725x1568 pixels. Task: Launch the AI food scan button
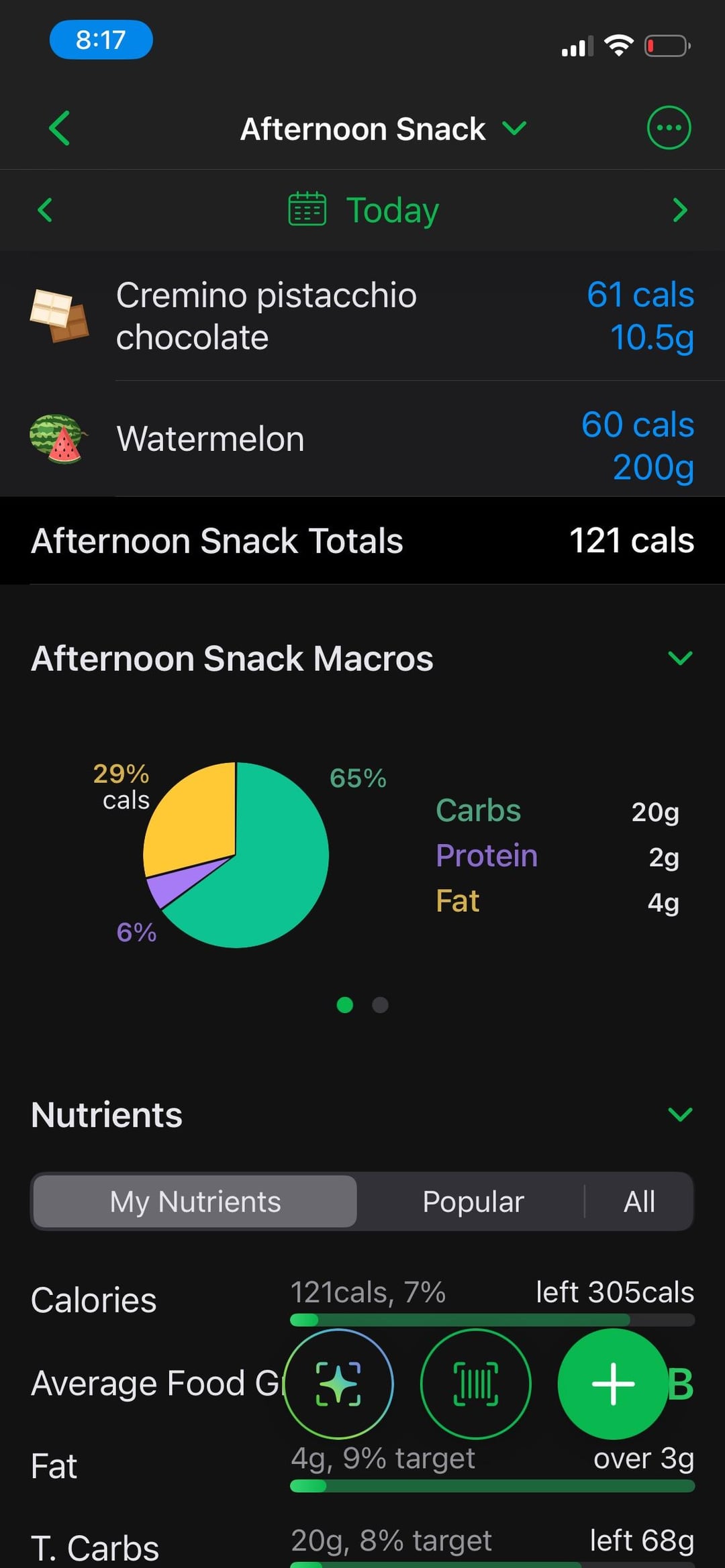[x=338, y=1383]
